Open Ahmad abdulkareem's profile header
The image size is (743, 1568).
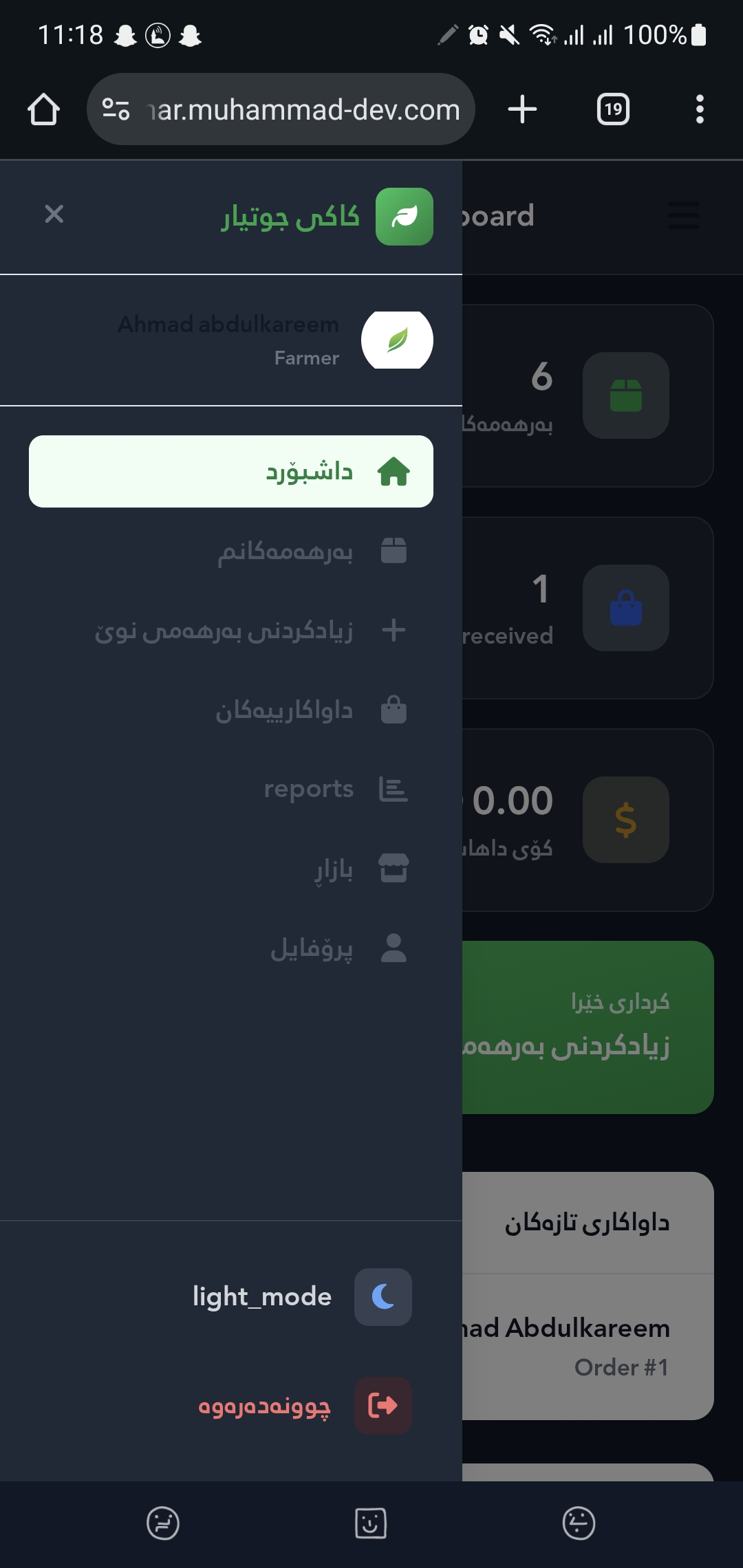[x=275, y=340]
